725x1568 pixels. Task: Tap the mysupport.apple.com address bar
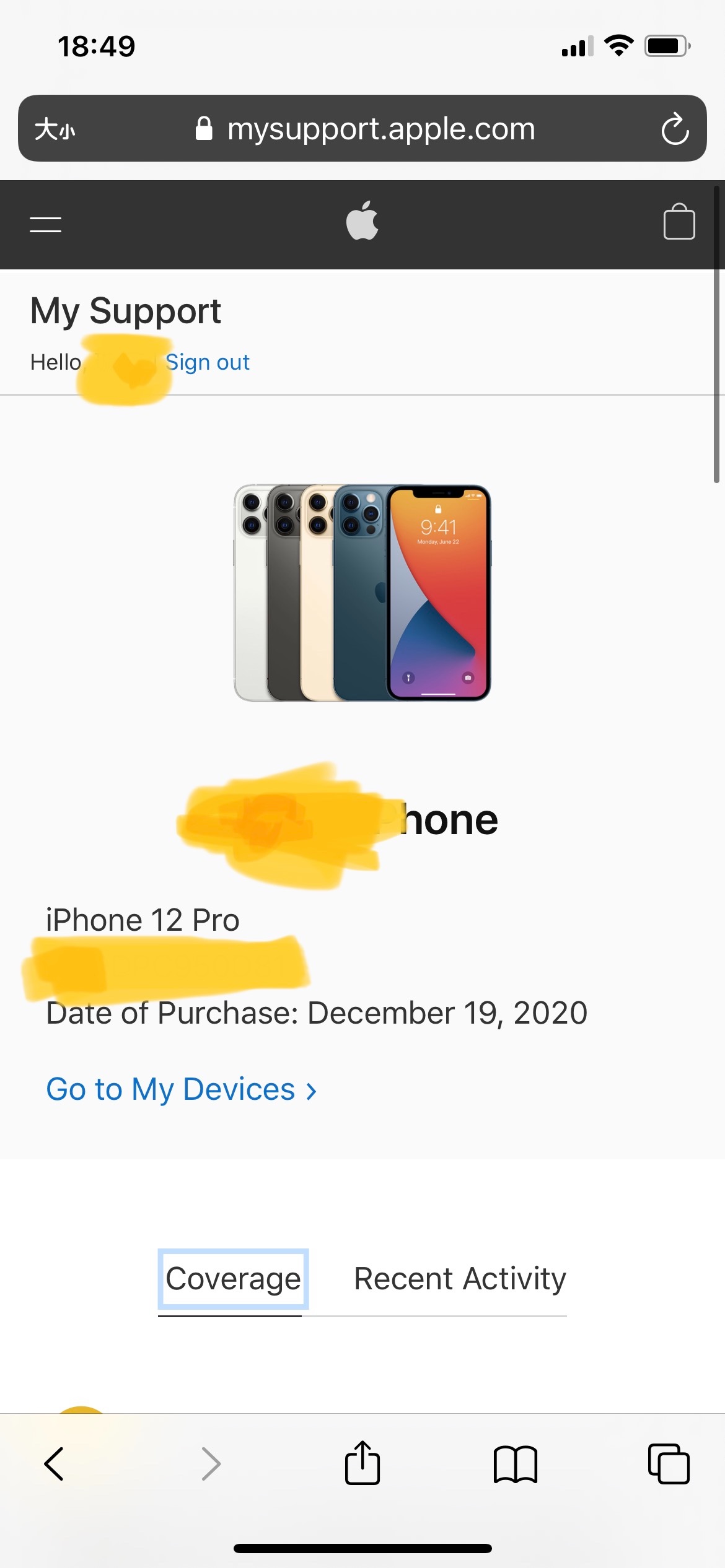tap(365, 129)
